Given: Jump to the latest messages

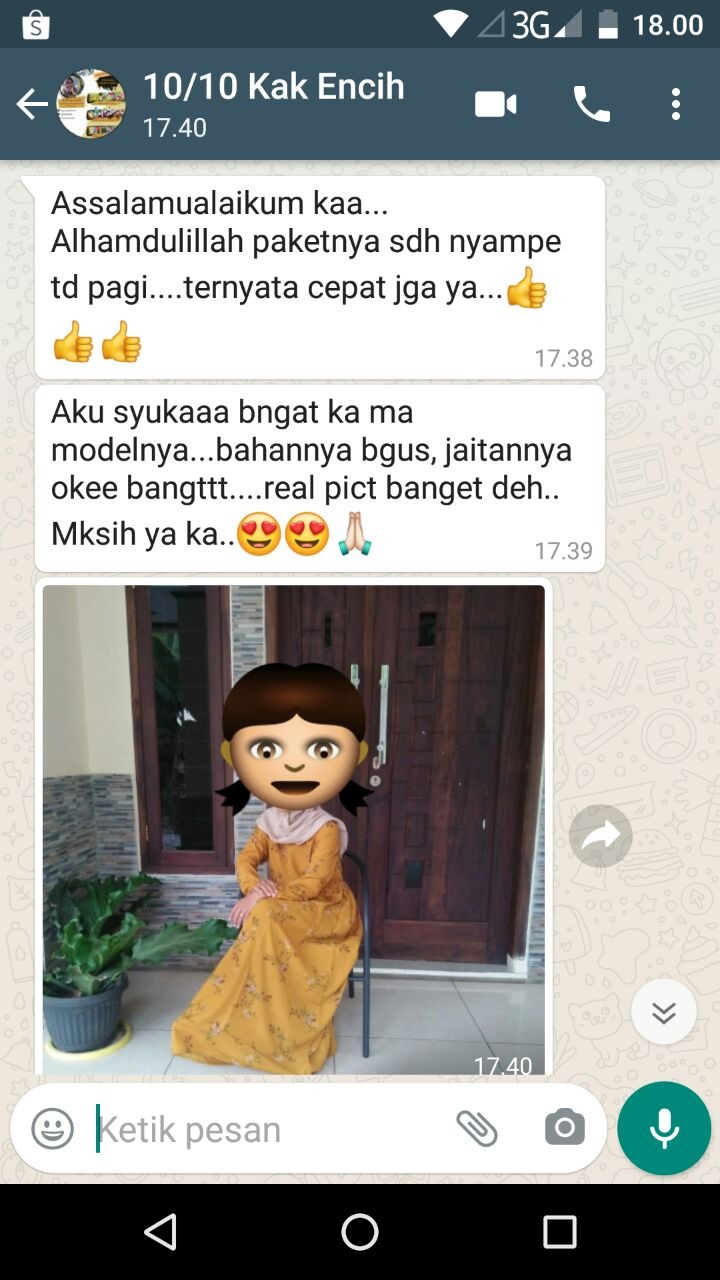Looking at the screenshot, I should pos(664,1012).
